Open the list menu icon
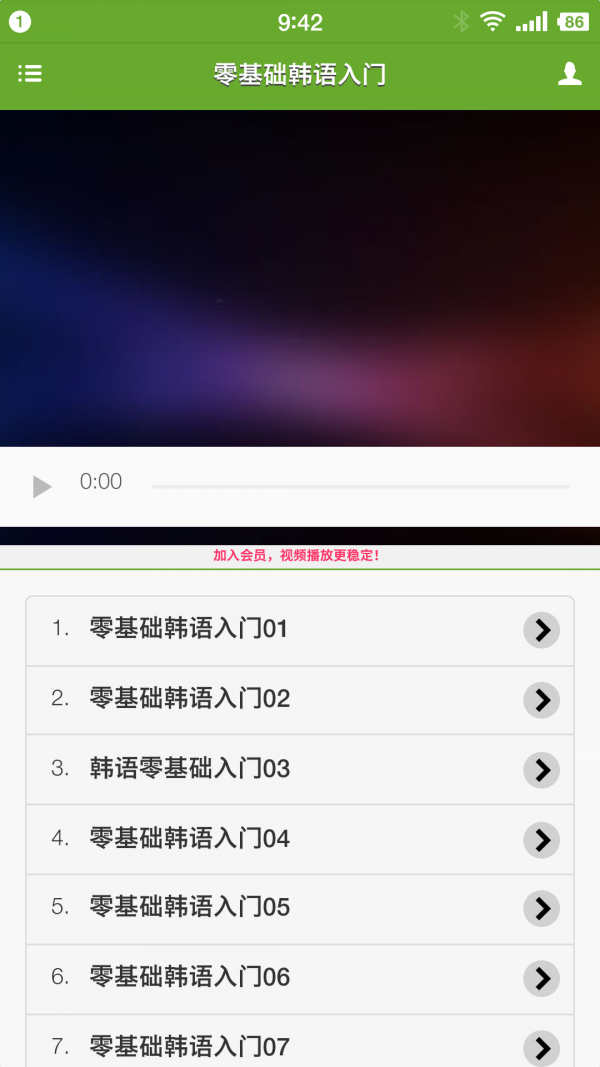 pos(30,74)
